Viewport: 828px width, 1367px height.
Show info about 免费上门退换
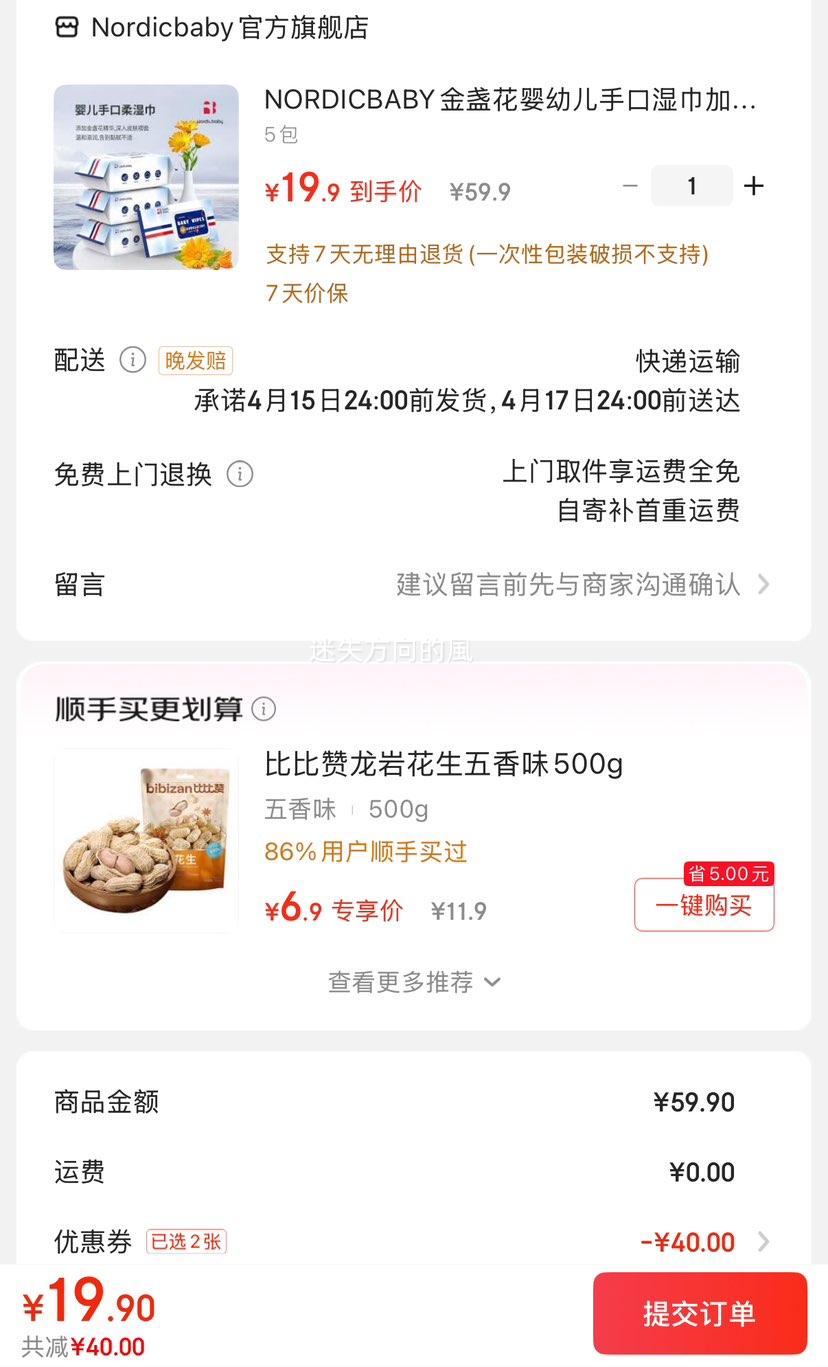click(240, 474)
